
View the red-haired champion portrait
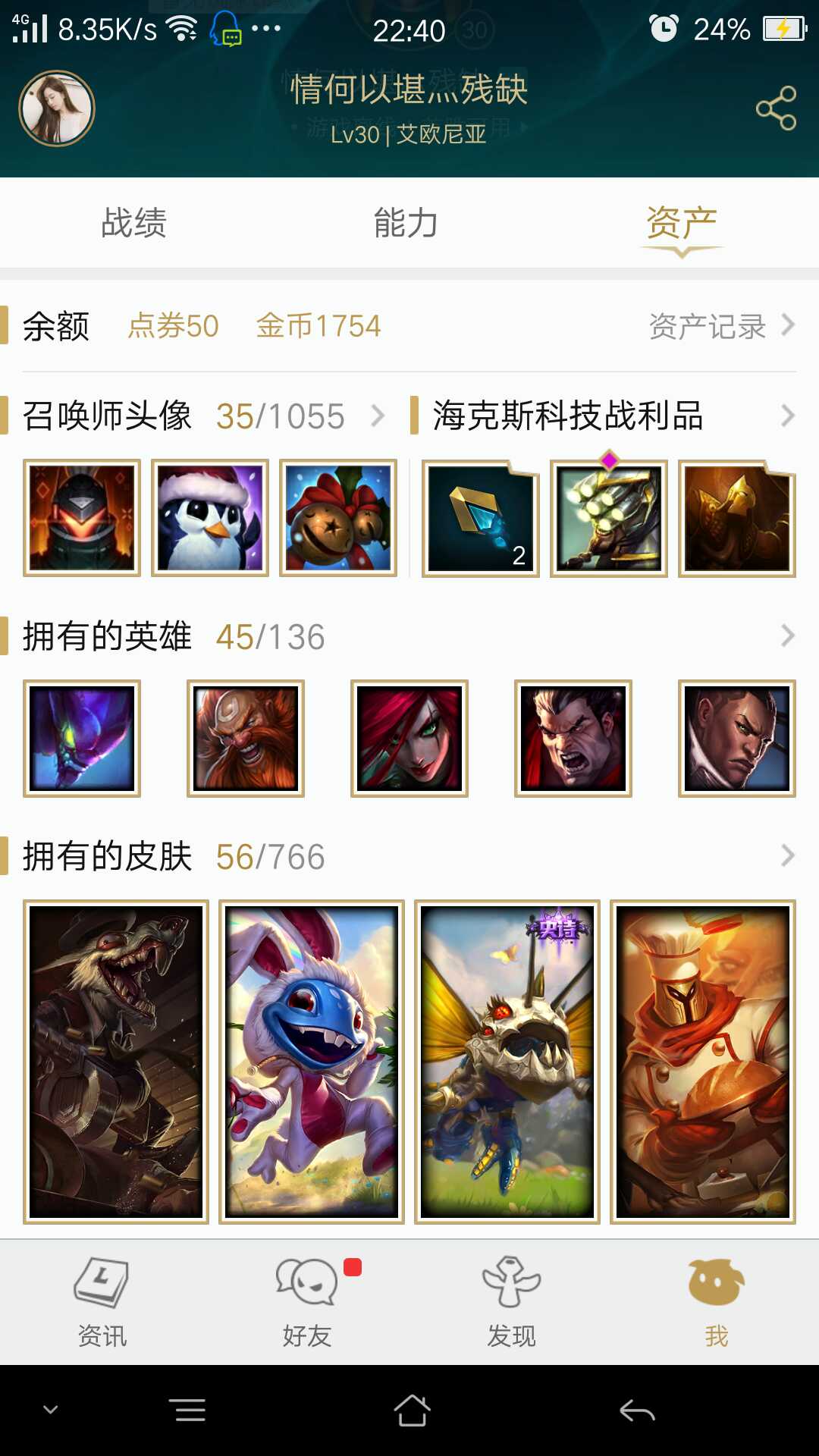pos(409,738)
